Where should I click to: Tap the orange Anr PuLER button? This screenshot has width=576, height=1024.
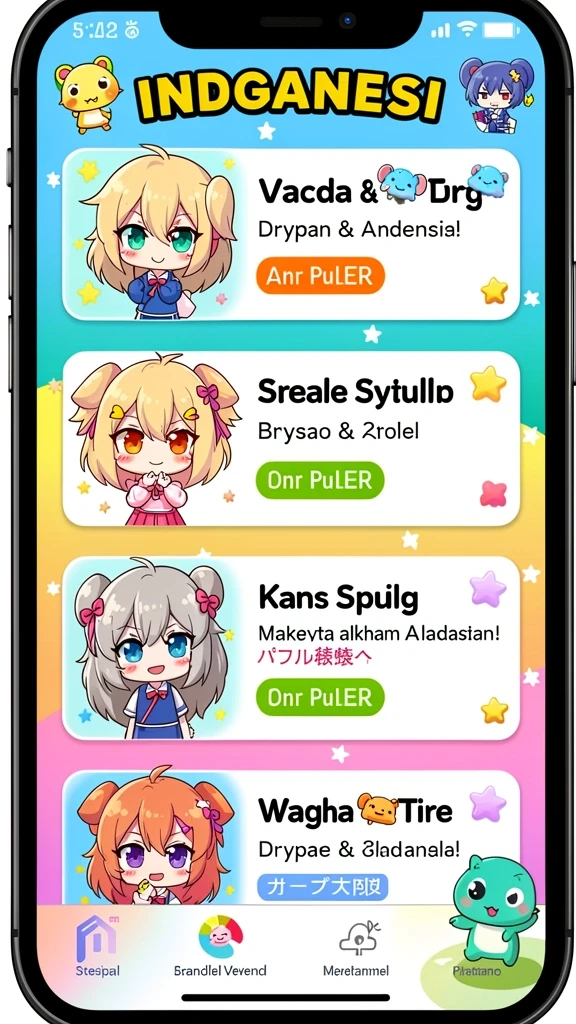[x=320, y=276]
